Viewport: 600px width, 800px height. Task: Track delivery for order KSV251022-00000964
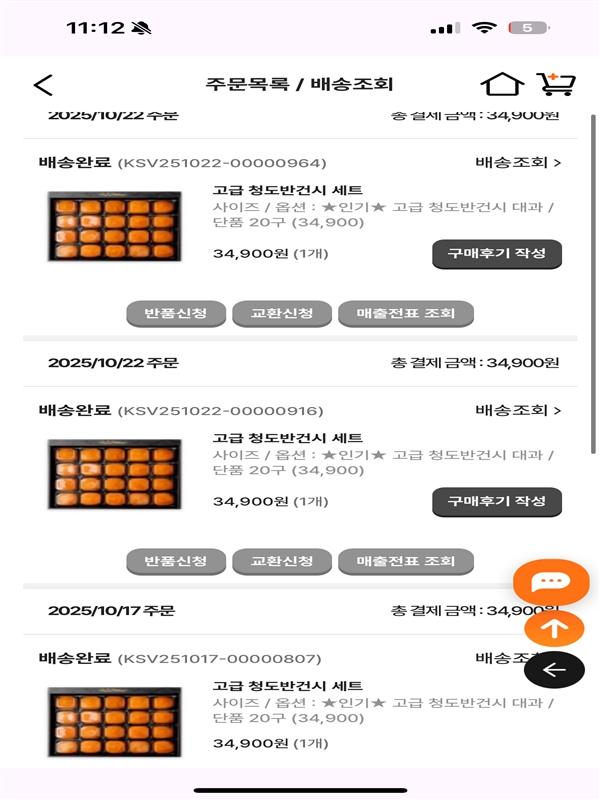[517, 162]
